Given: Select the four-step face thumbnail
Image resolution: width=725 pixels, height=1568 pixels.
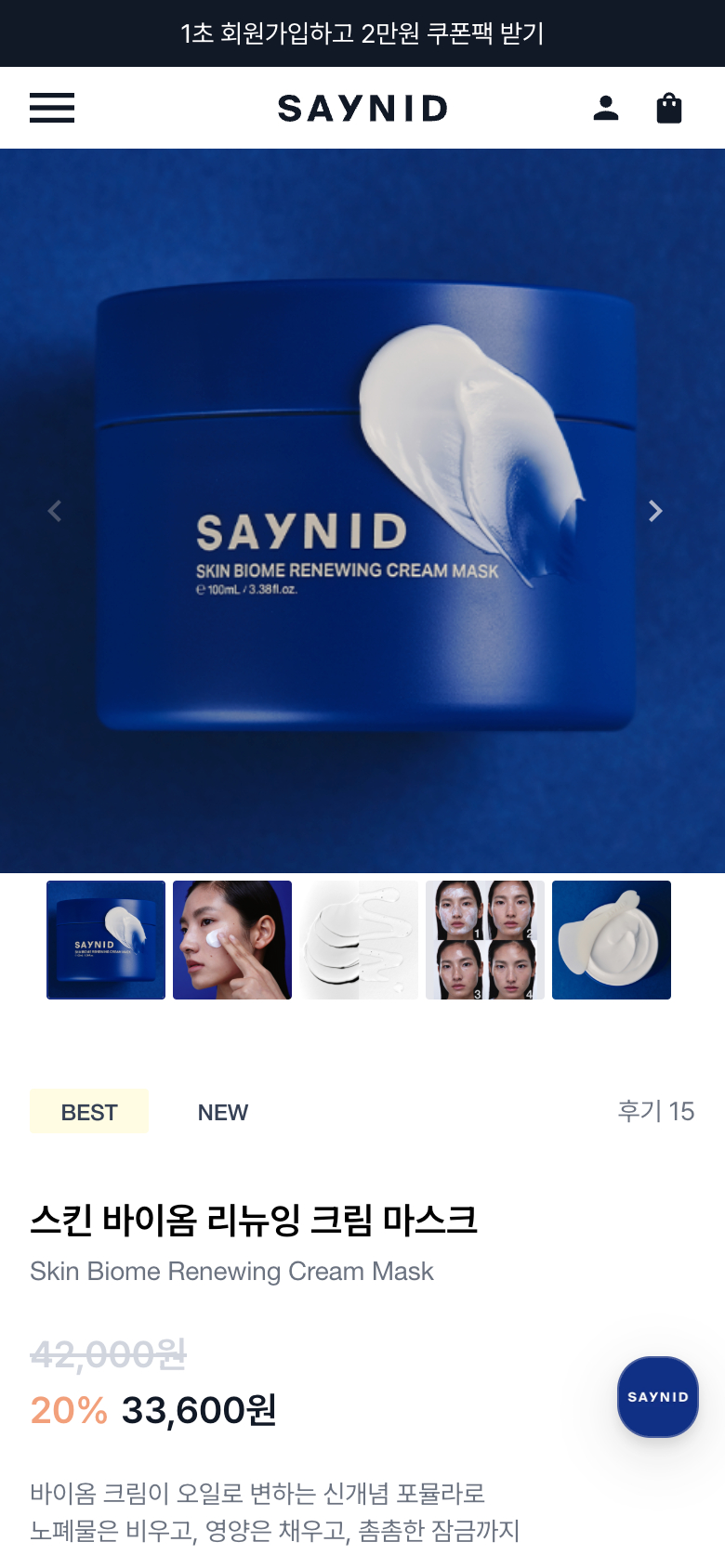Looking at the screenshot, I should 485,940.
